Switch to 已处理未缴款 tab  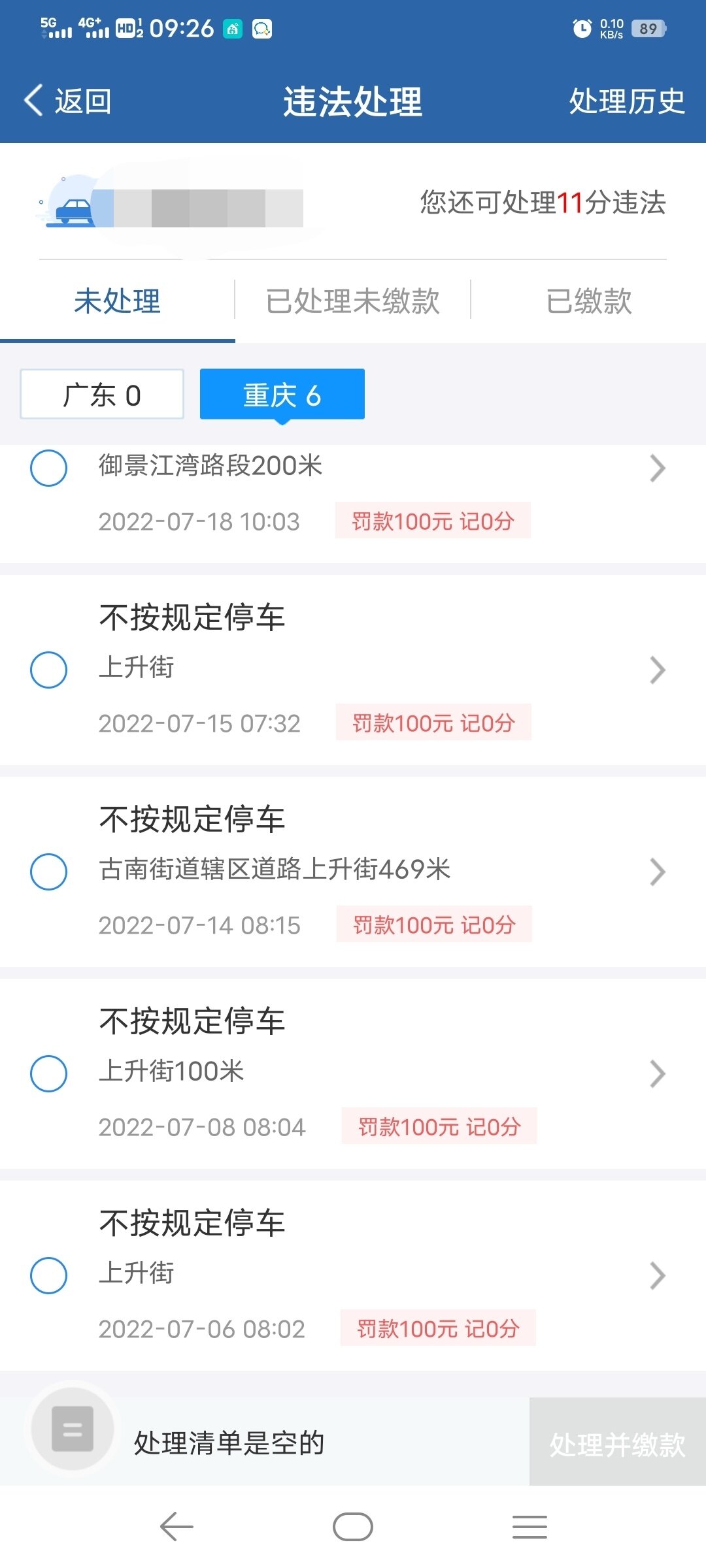[352, 301]
